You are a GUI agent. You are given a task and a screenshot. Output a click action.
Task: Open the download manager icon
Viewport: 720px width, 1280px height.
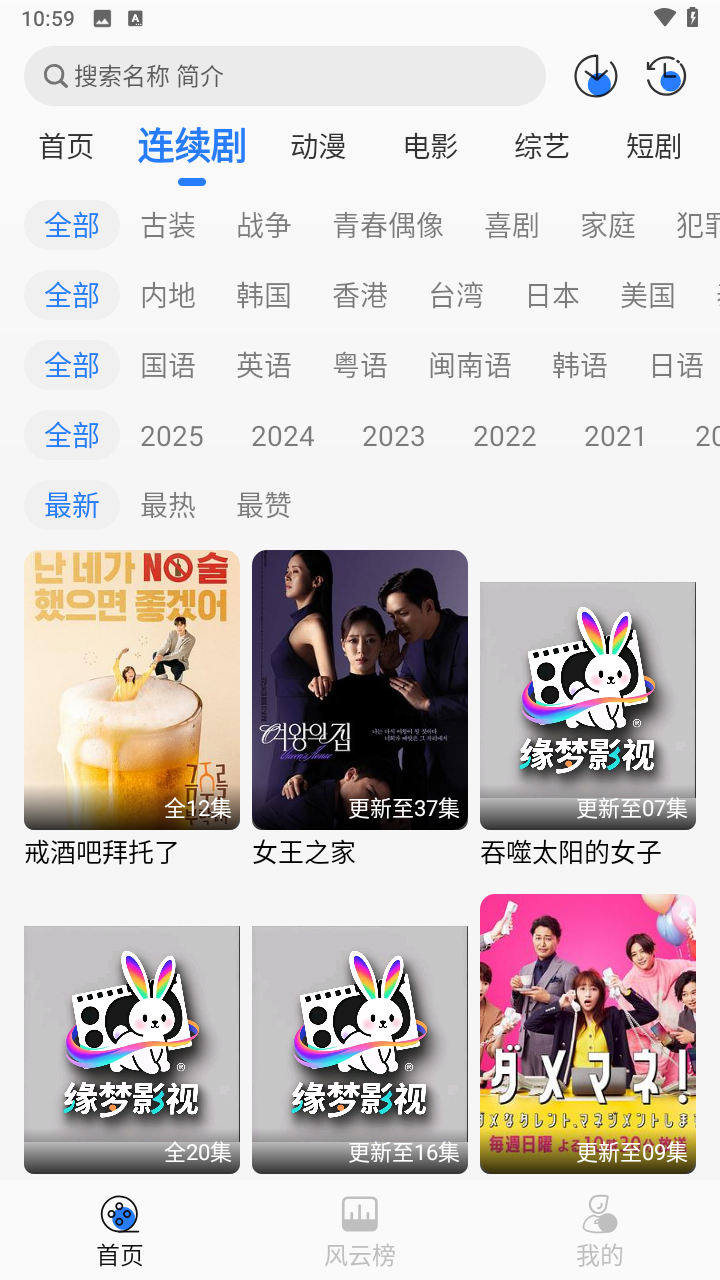point(596,76)
